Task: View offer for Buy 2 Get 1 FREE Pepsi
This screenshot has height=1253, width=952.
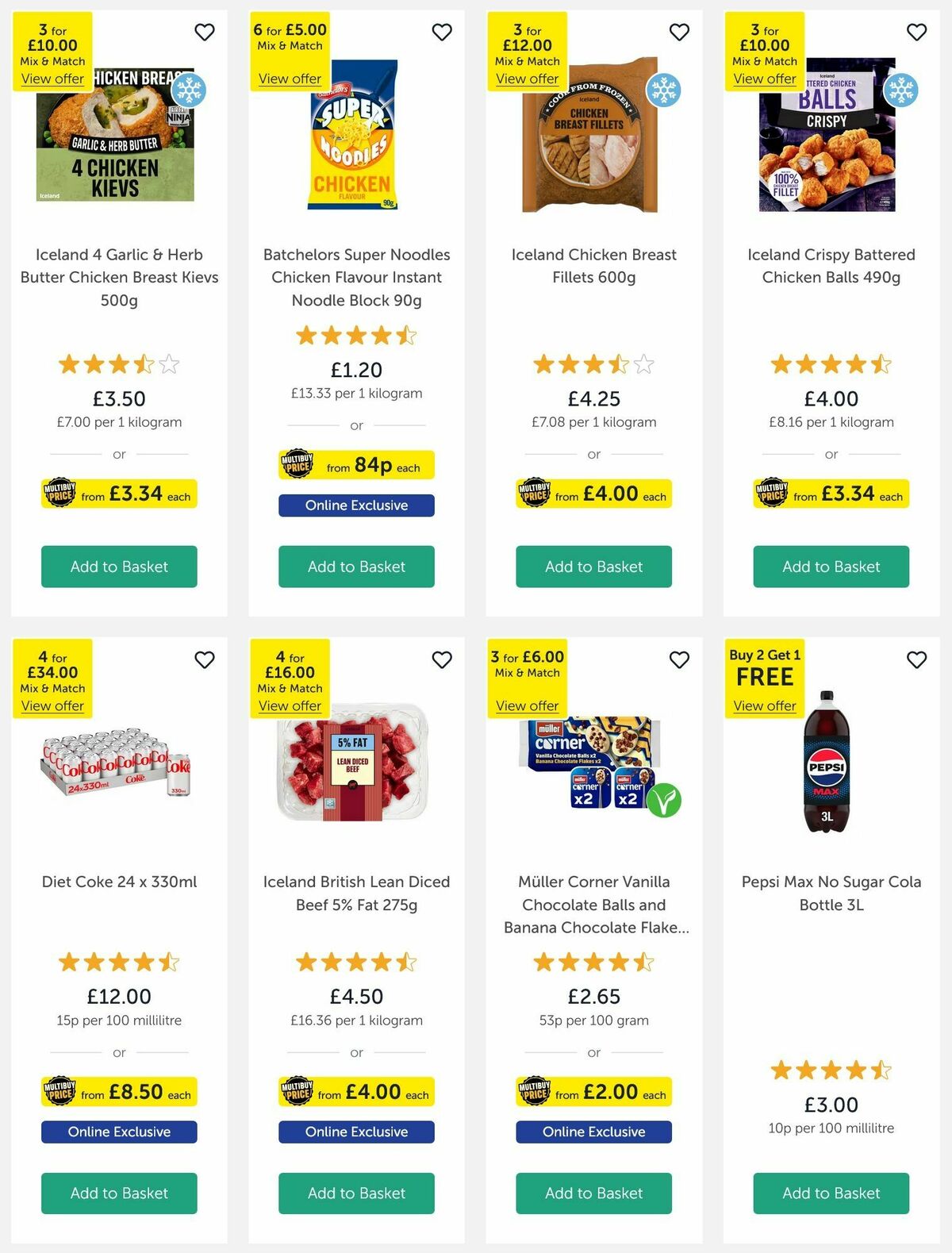Action: (764, 705)
